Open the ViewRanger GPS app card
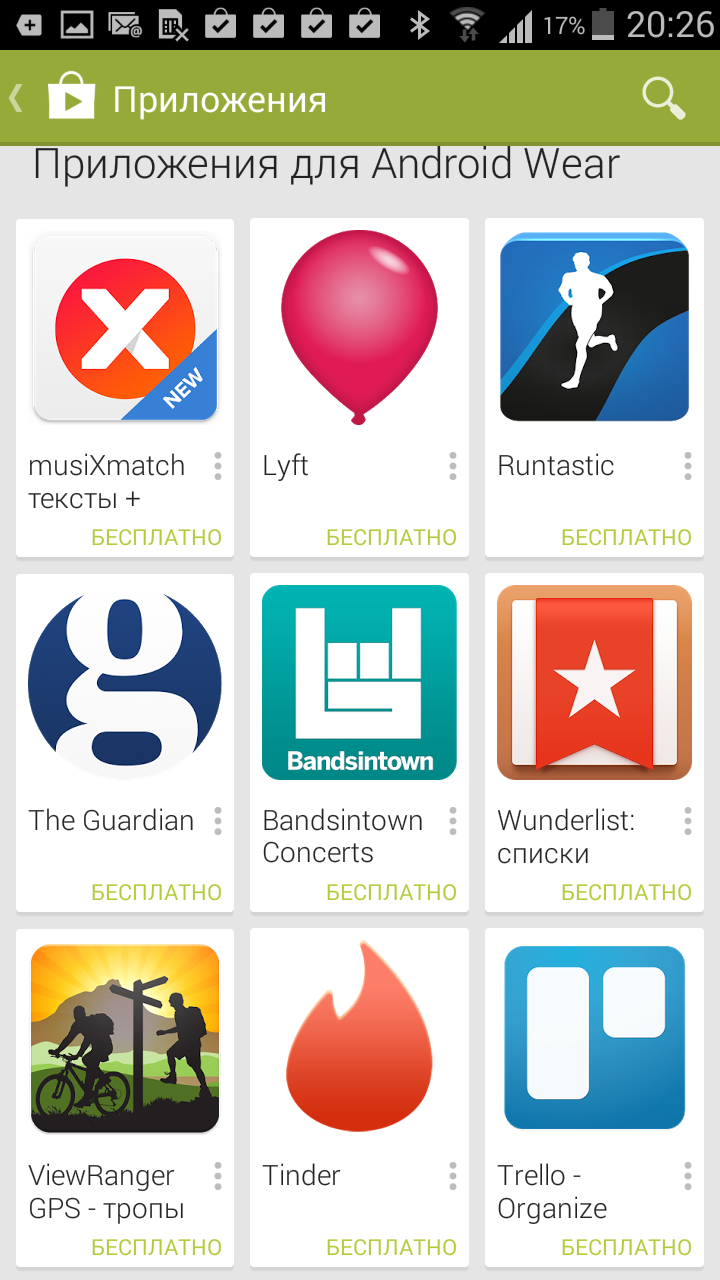 (x=125, y=1040)
